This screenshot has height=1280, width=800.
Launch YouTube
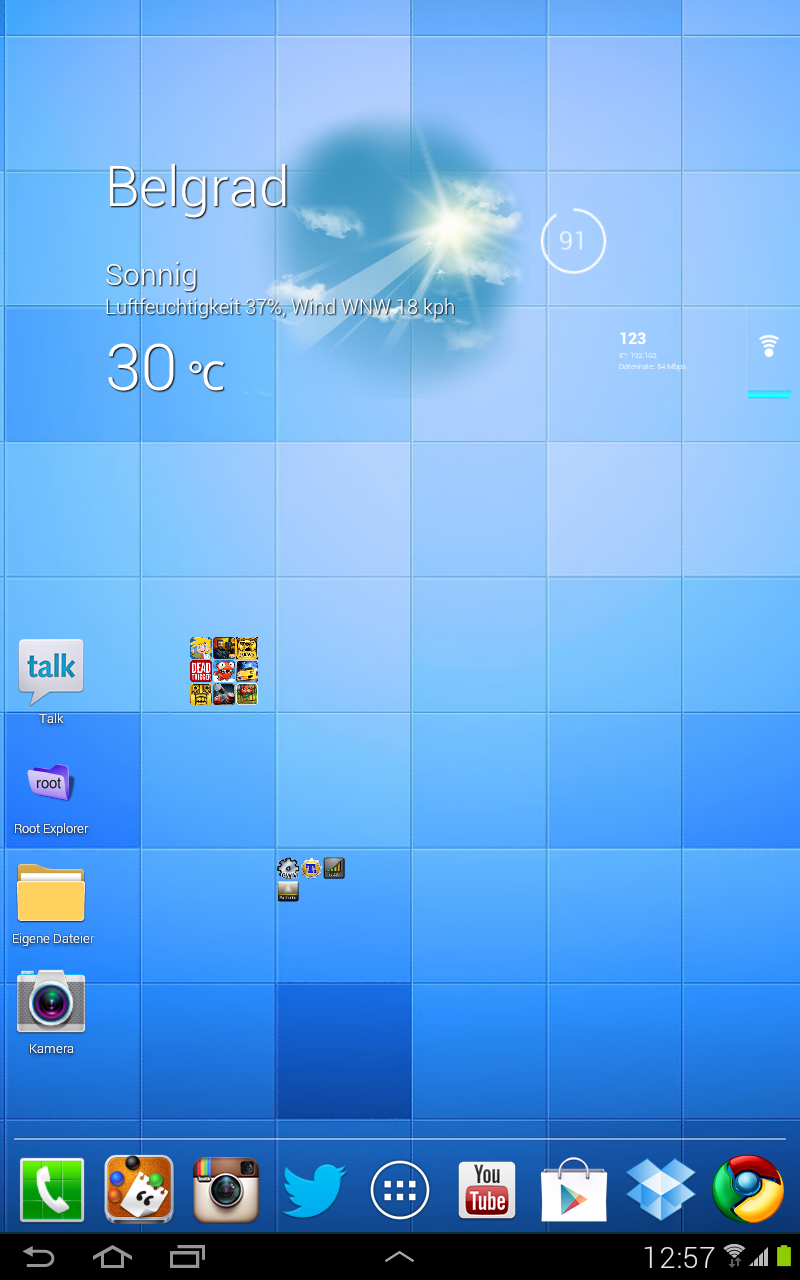click(487, 1190)
